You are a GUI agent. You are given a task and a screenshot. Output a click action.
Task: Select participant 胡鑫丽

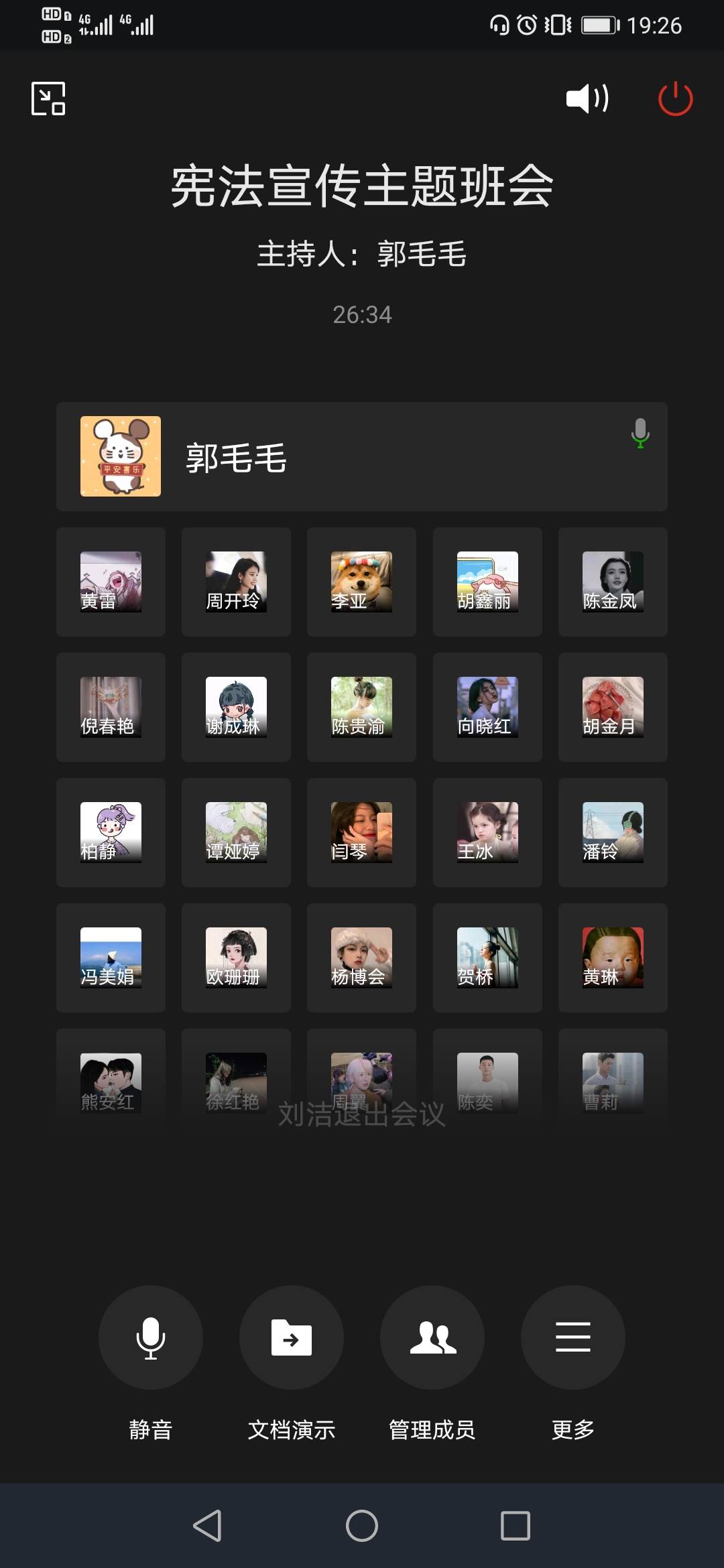[x=487, y=582]
